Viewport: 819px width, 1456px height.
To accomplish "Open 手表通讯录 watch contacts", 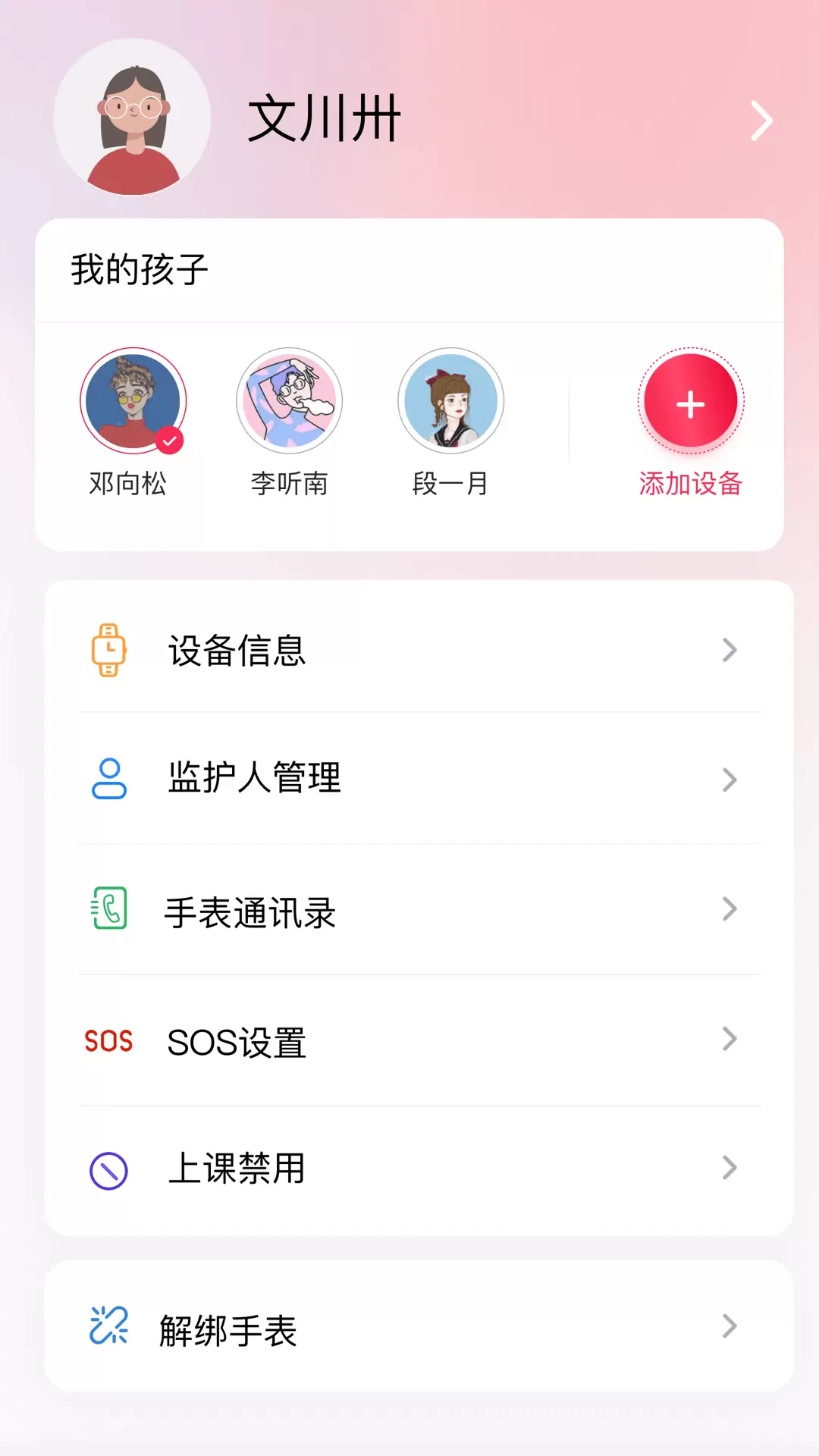I will click(419, 909).
